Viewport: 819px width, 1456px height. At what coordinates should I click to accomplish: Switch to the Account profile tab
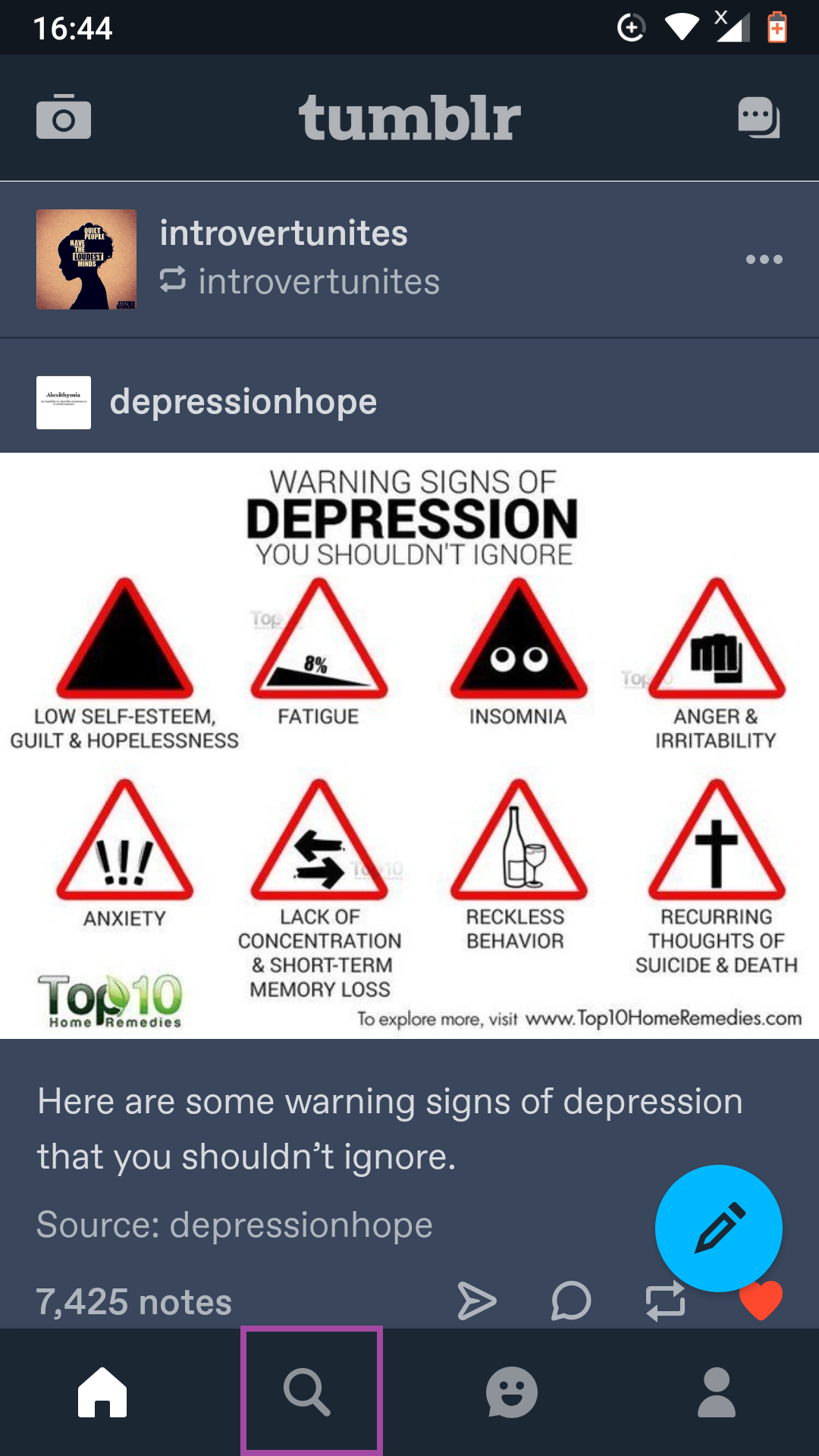tap(717, 1392)
